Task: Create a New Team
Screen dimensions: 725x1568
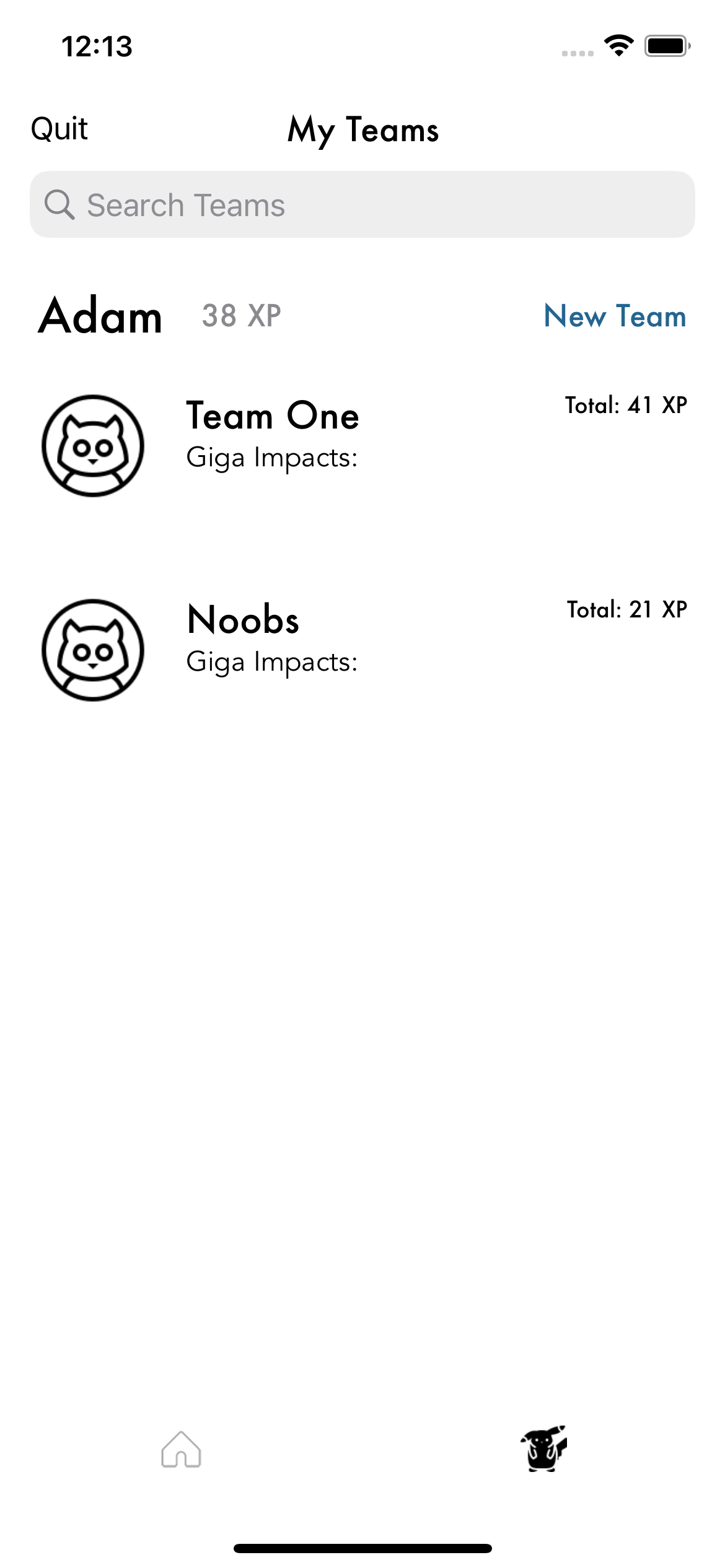Action: [x=615, y=316]
